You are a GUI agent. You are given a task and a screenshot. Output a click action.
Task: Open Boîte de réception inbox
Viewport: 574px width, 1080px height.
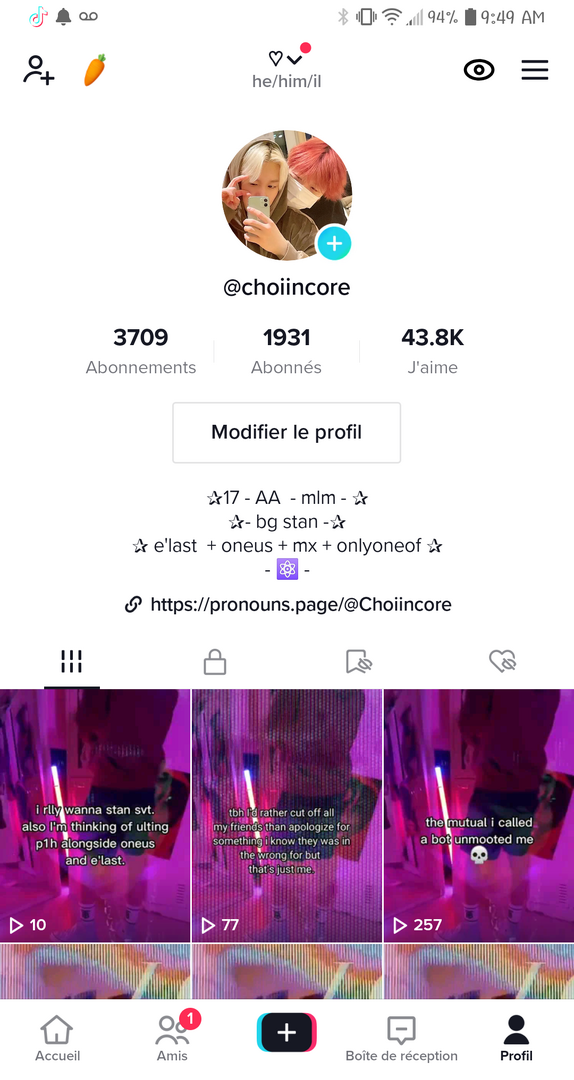tap(401, 1039)
